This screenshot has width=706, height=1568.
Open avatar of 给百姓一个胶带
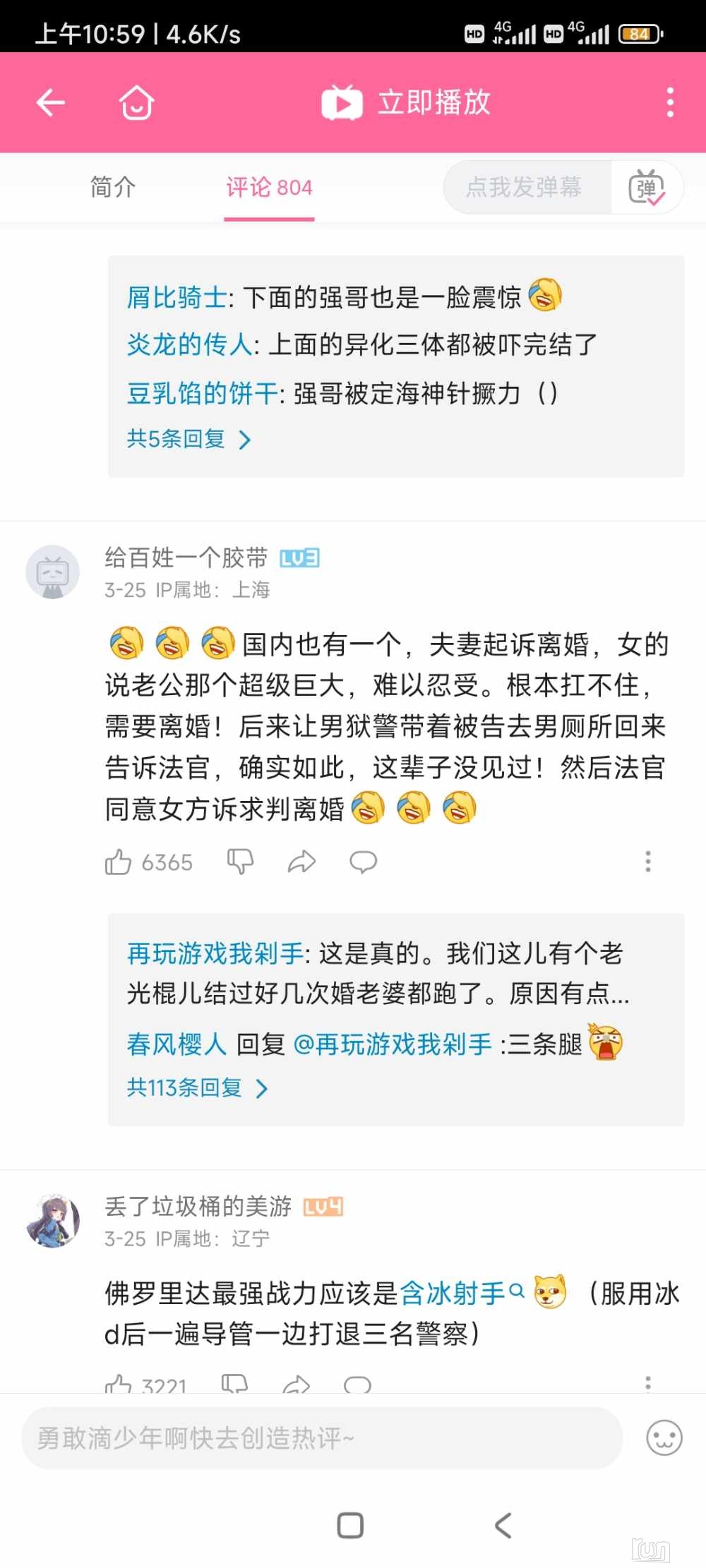[53, 572]
